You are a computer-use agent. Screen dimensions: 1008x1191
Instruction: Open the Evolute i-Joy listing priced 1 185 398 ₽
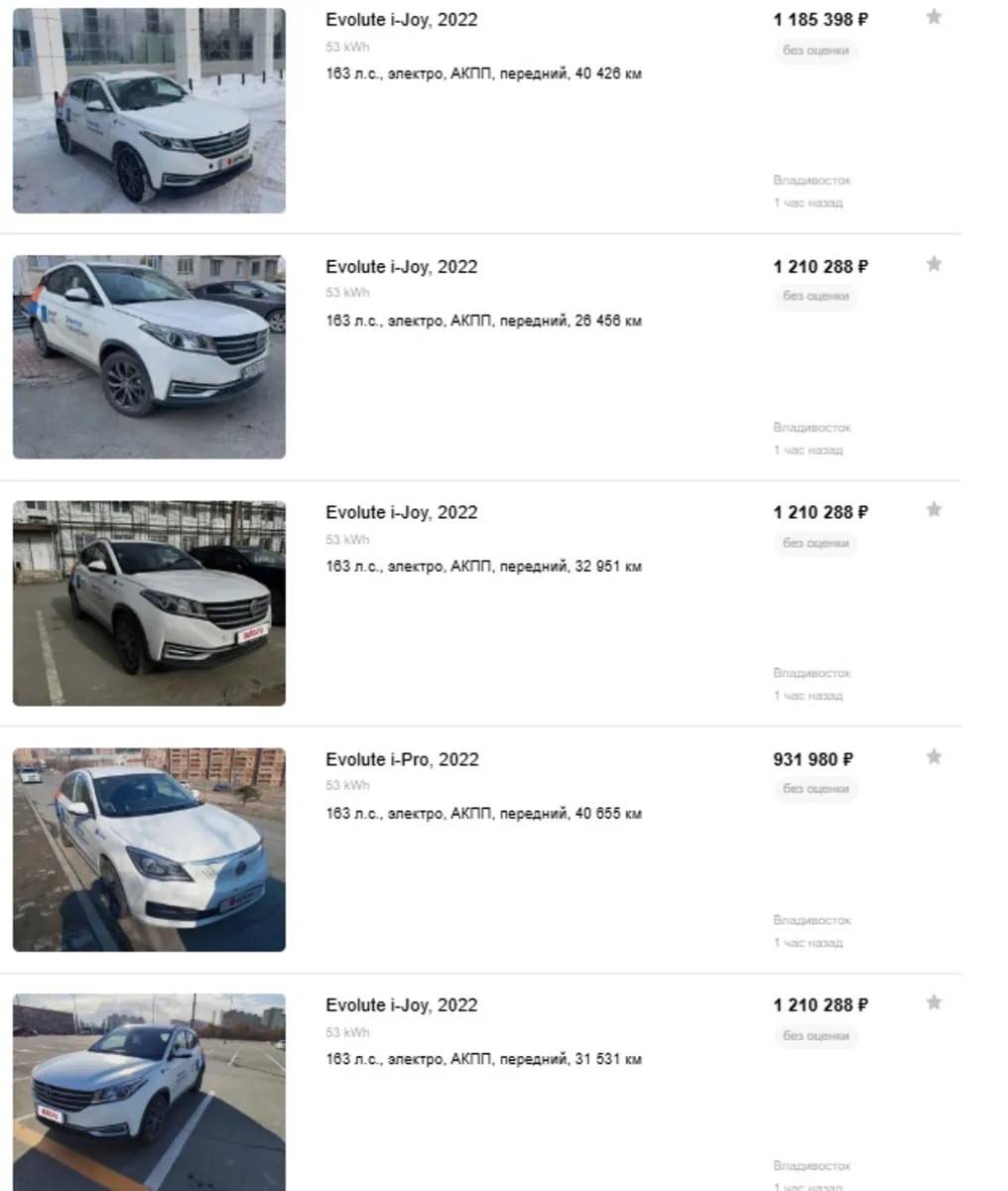click(x=401, y=20)
